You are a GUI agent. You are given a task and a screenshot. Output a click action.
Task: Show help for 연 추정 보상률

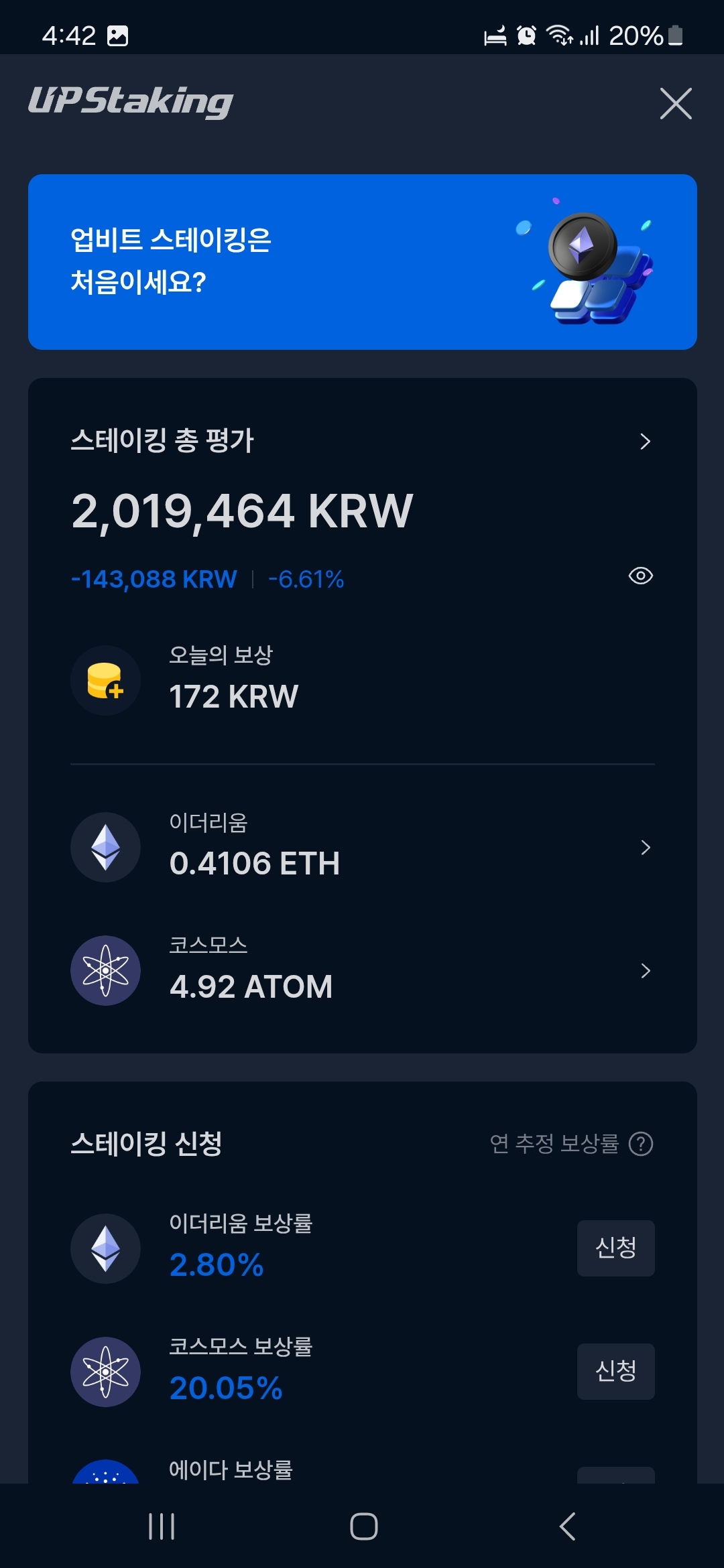pyautogui.click(x=641, y=1144)
